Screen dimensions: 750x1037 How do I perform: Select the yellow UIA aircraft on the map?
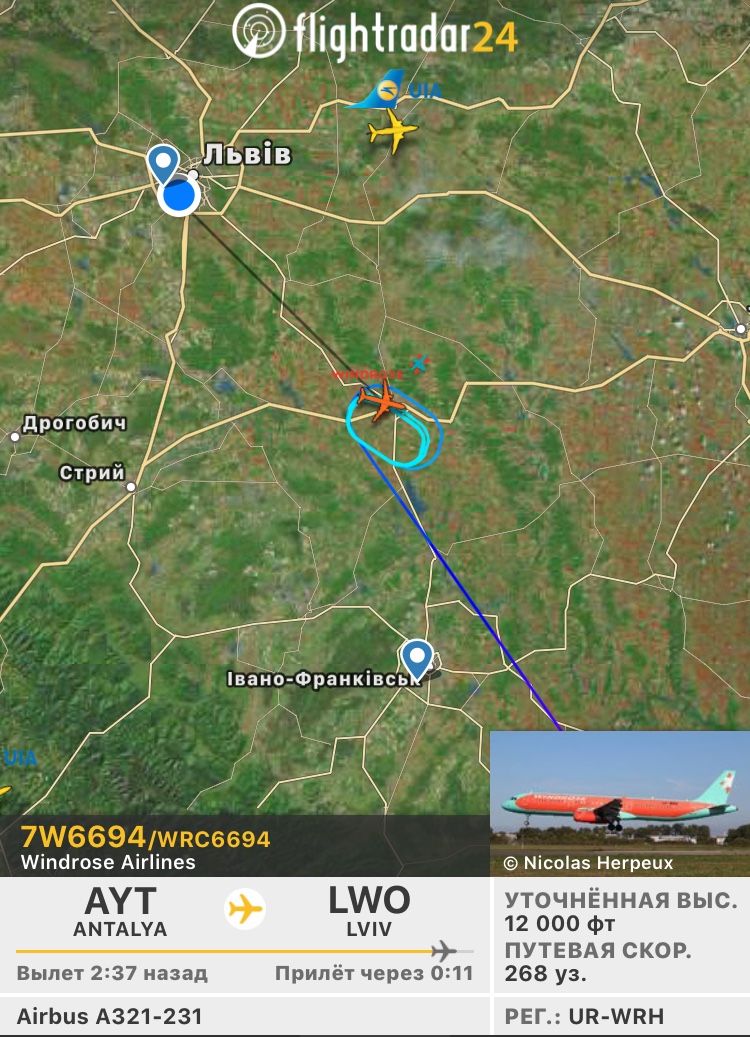click(392, 132)
